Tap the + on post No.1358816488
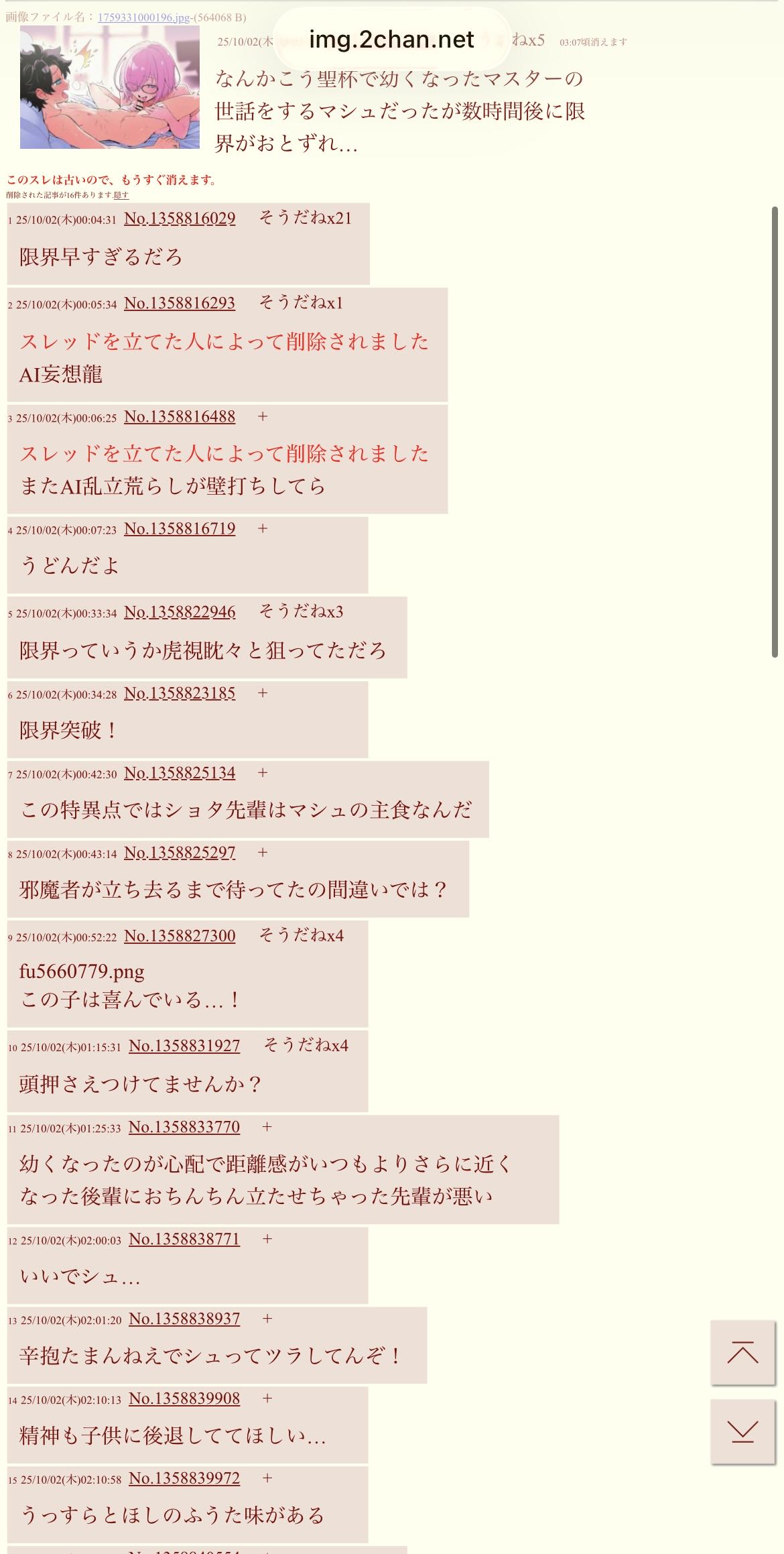784x1554 pixels. pos(263,417)
